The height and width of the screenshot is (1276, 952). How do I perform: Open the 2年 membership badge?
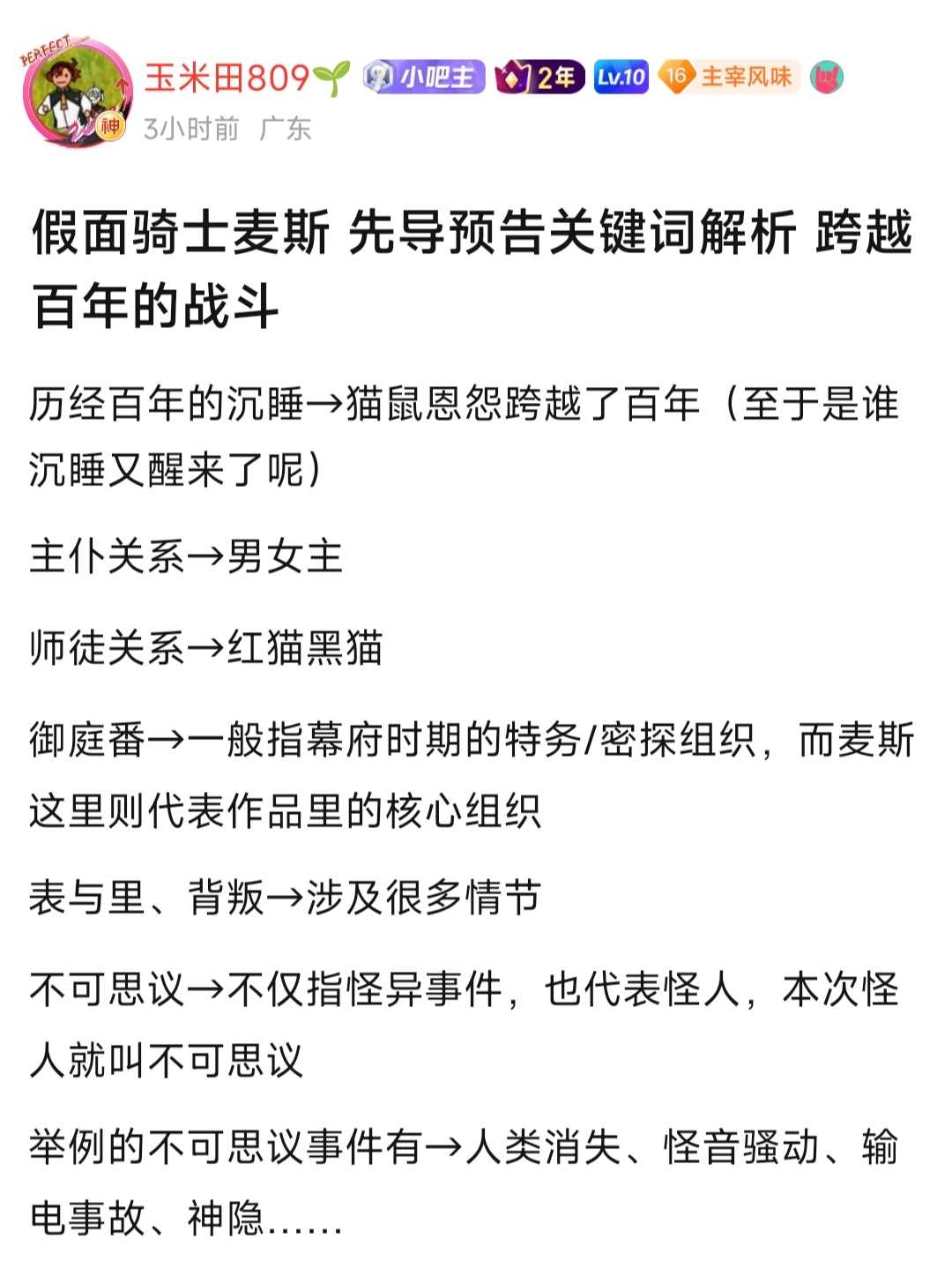point(539,78)
